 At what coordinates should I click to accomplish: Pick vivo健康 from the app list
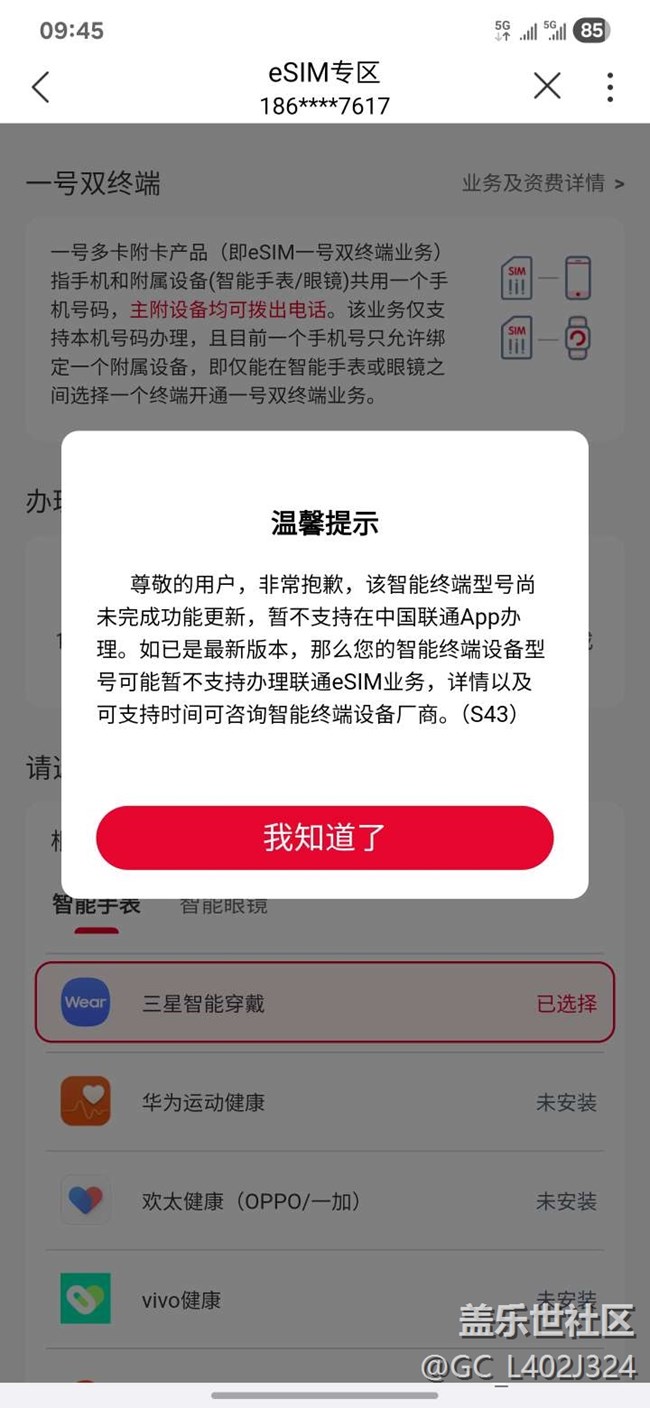tap(324, 1299)
